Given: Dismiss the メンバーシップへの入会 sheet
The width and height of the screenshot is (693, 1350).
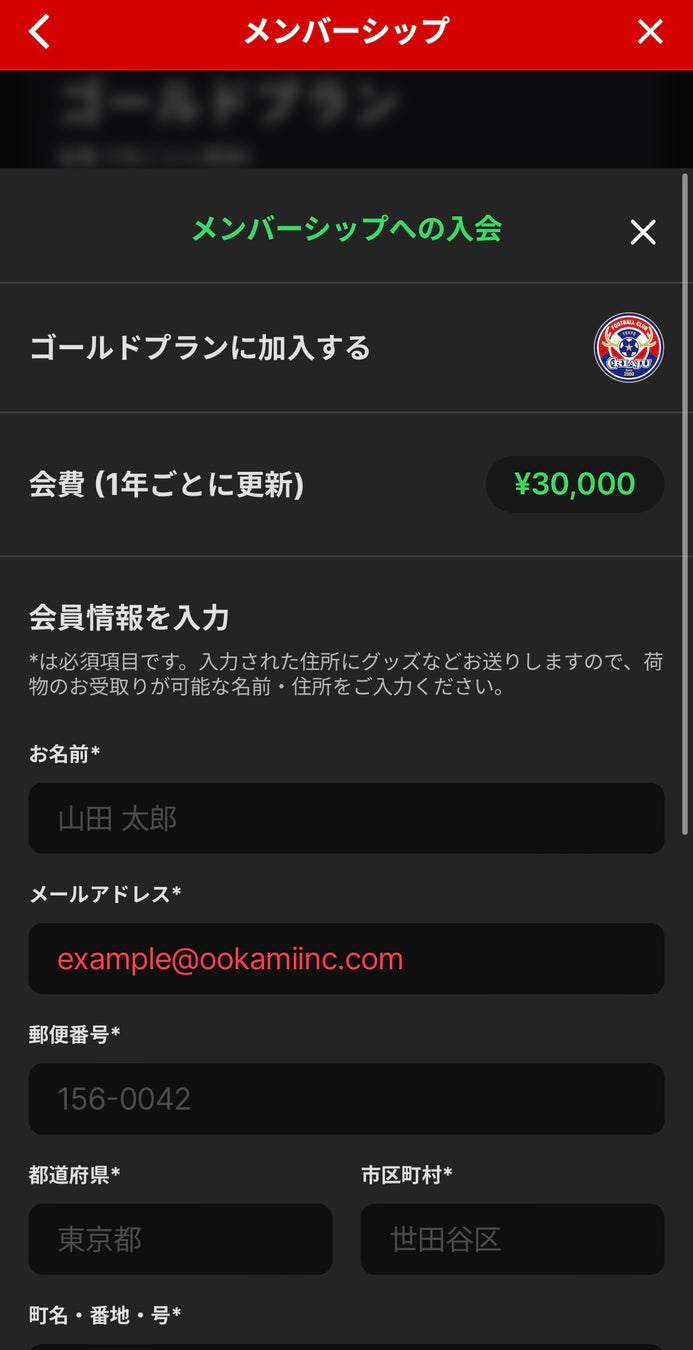Looking at the screenshot, I should click(643, 233).
